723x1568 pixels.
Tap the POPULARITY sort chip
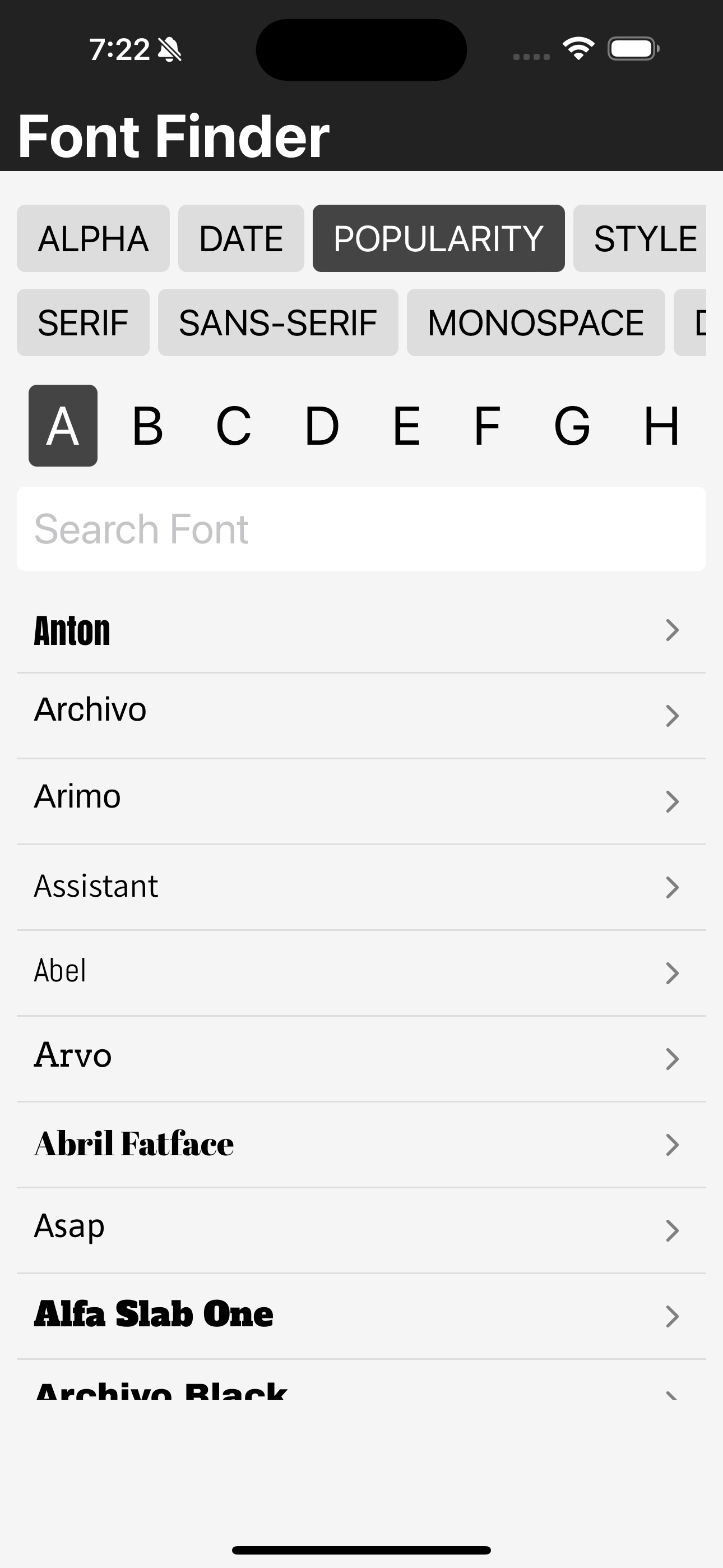(x=439, y=238)
